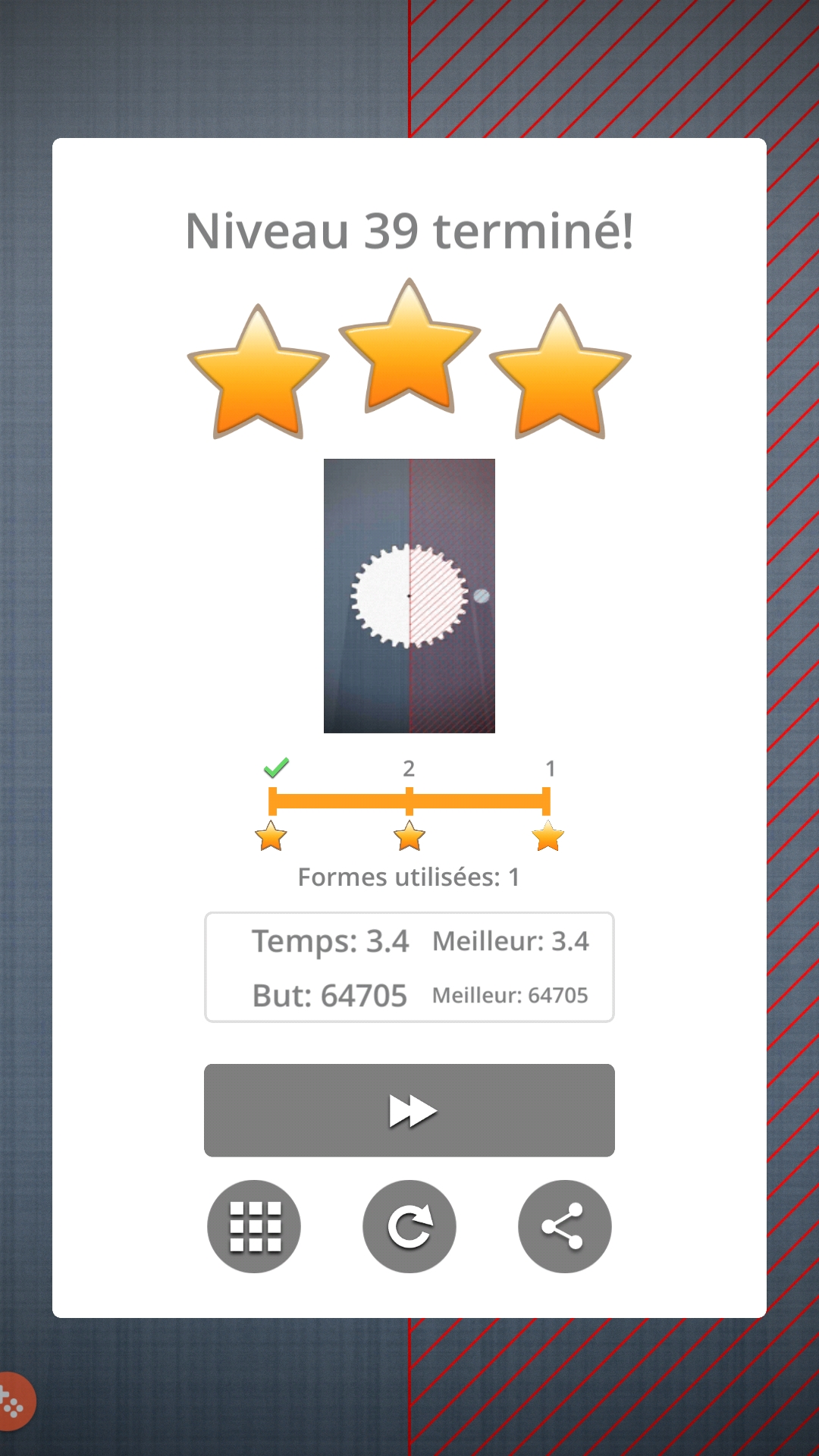Continue to the next level
Screen dimensions: 819x1456
pos(409,1110)
